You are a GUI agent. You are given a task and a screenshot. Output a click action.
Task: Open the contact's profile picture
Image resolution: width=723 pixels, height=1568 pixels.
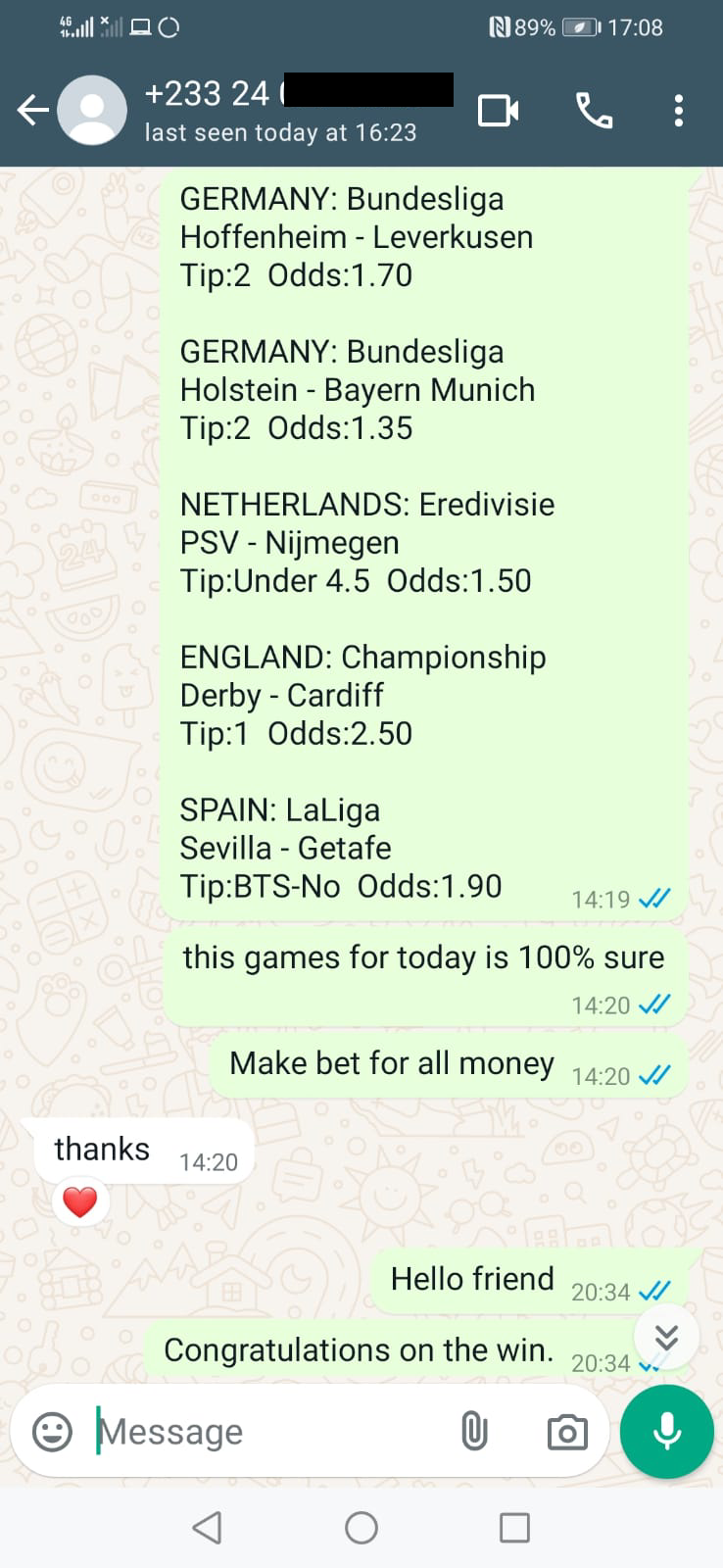(x=92, y=111)
